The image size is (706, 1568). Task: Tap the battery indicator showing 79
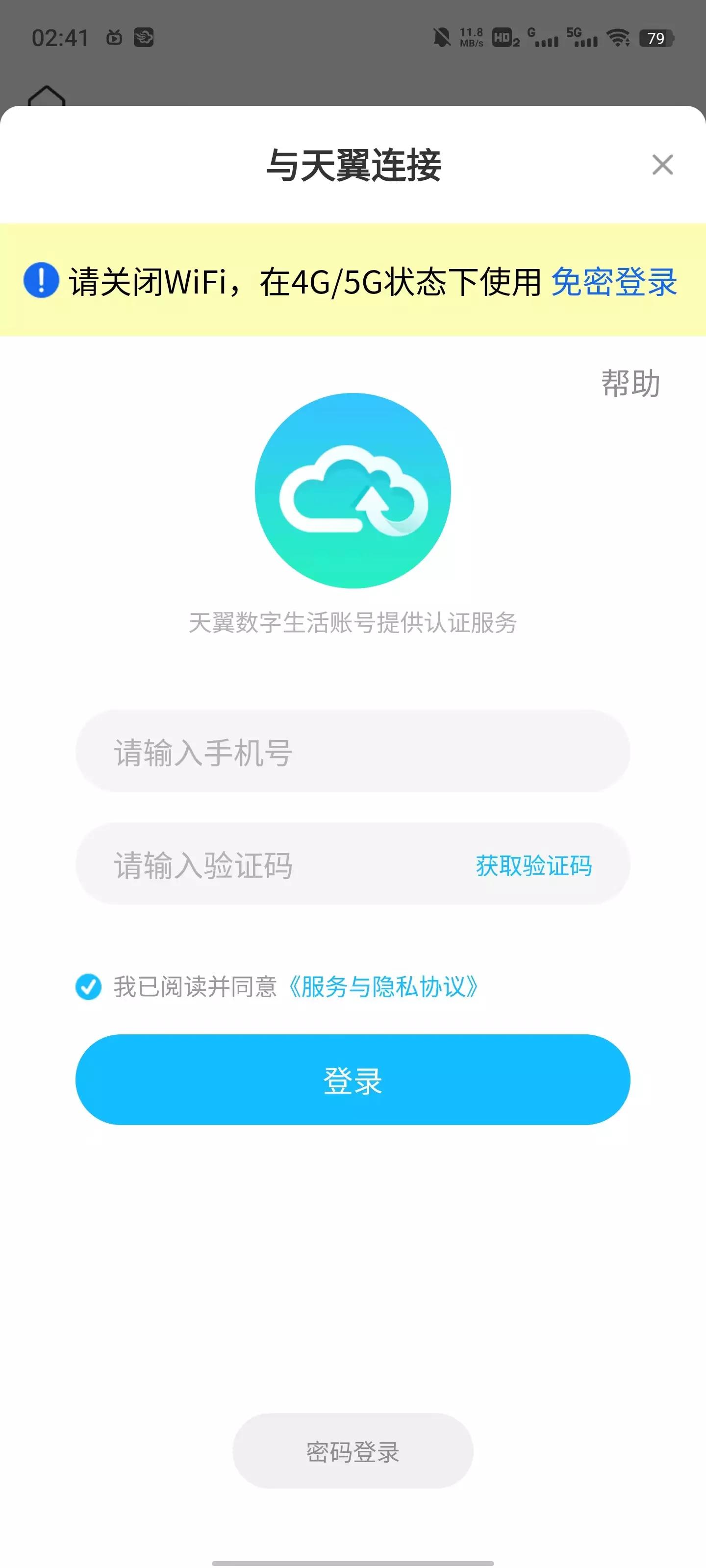[x=656, y=38]
